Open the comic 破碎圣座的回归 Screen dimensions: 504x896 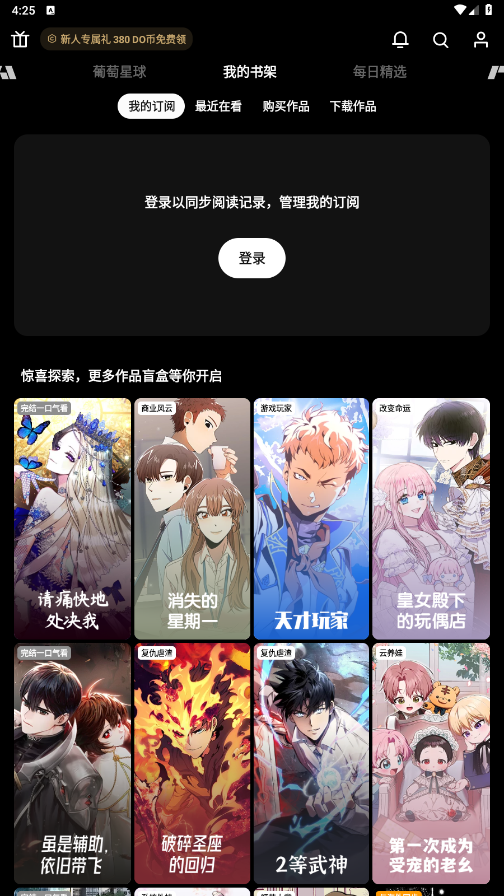point(192,764)
